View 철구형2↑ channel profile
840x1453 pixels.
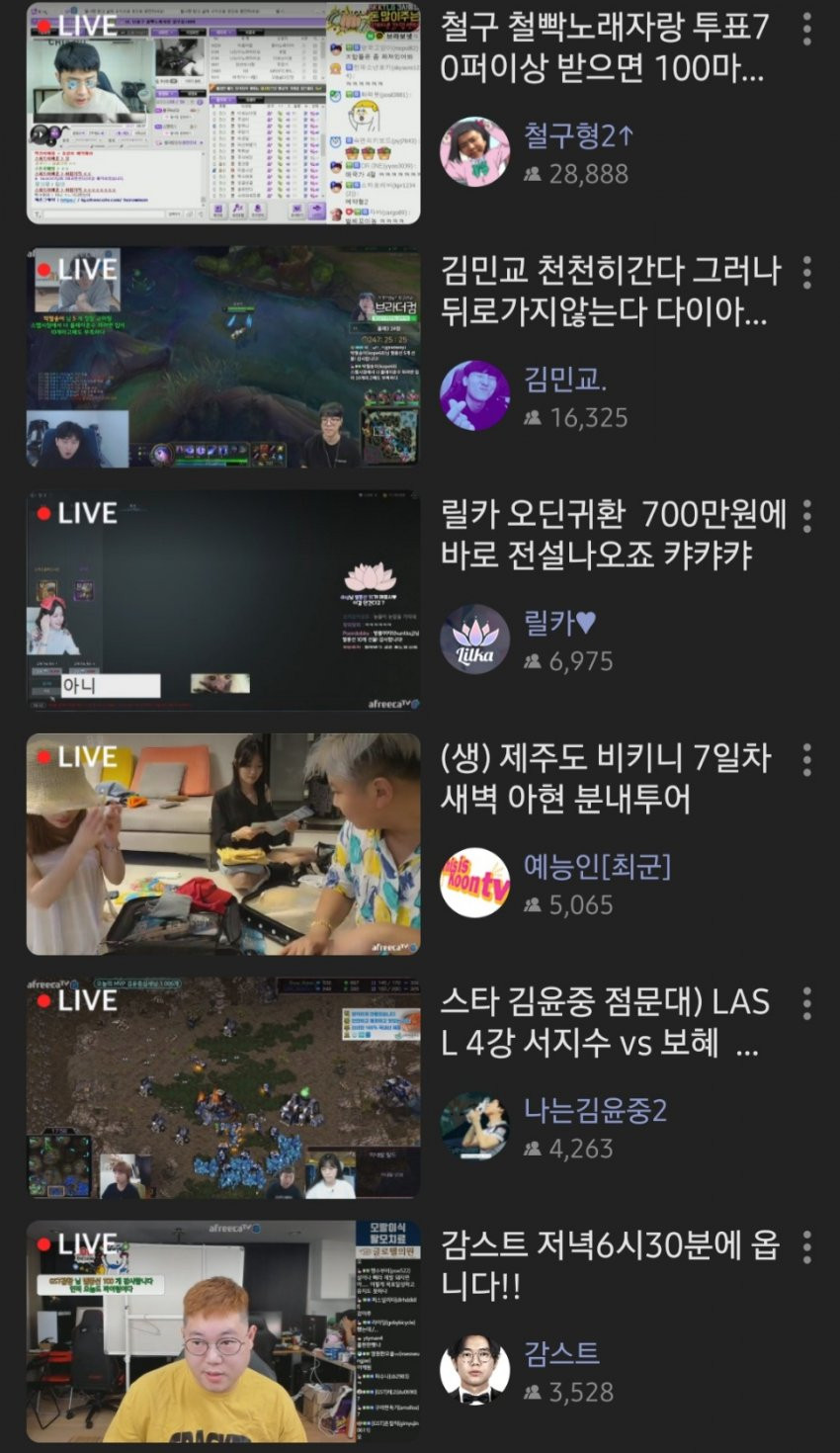coord(474,151)
